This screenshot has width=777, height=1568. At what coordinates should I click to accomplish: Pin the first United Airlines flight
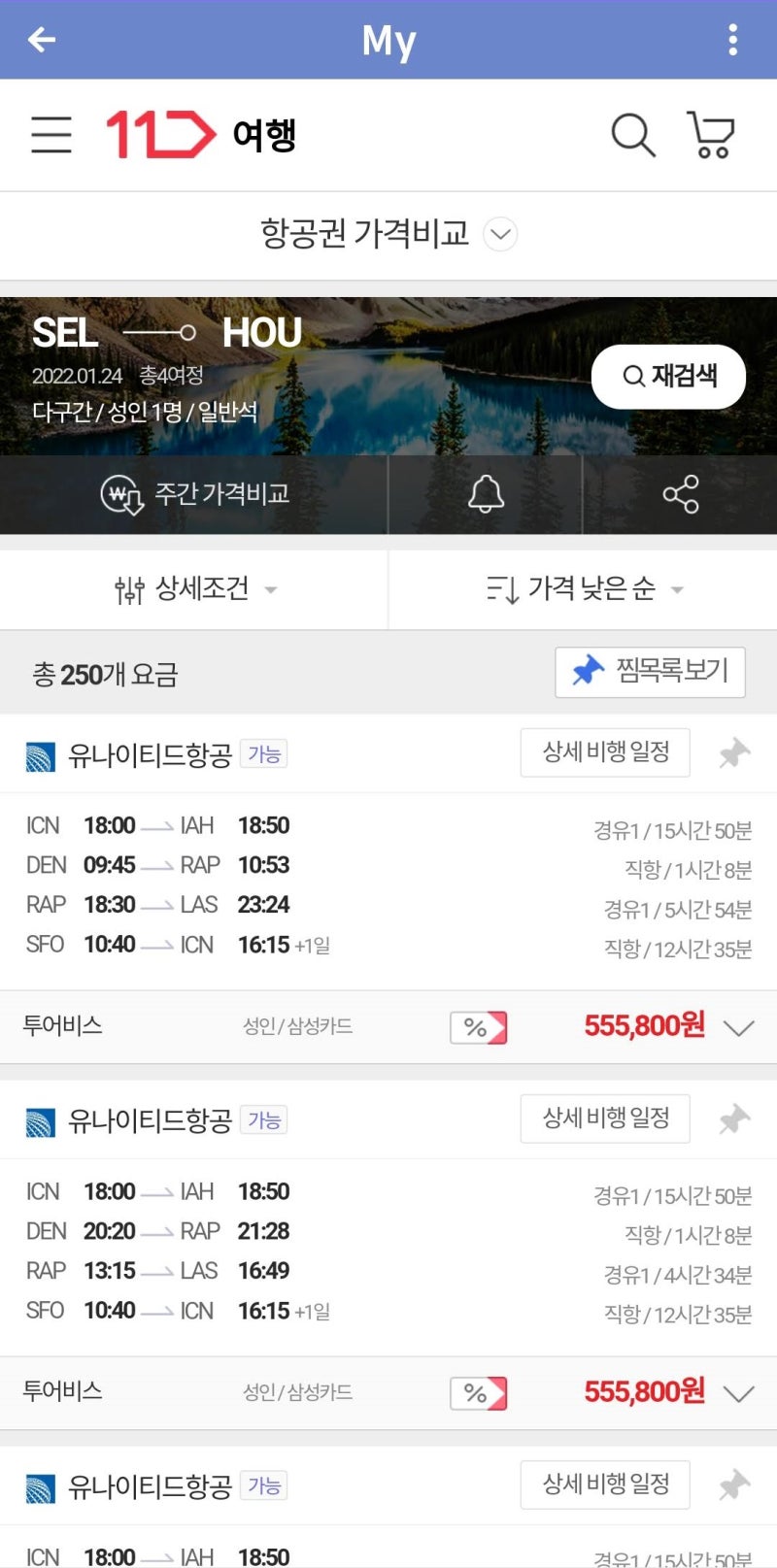pyautogui.click(x=734, y=752)
